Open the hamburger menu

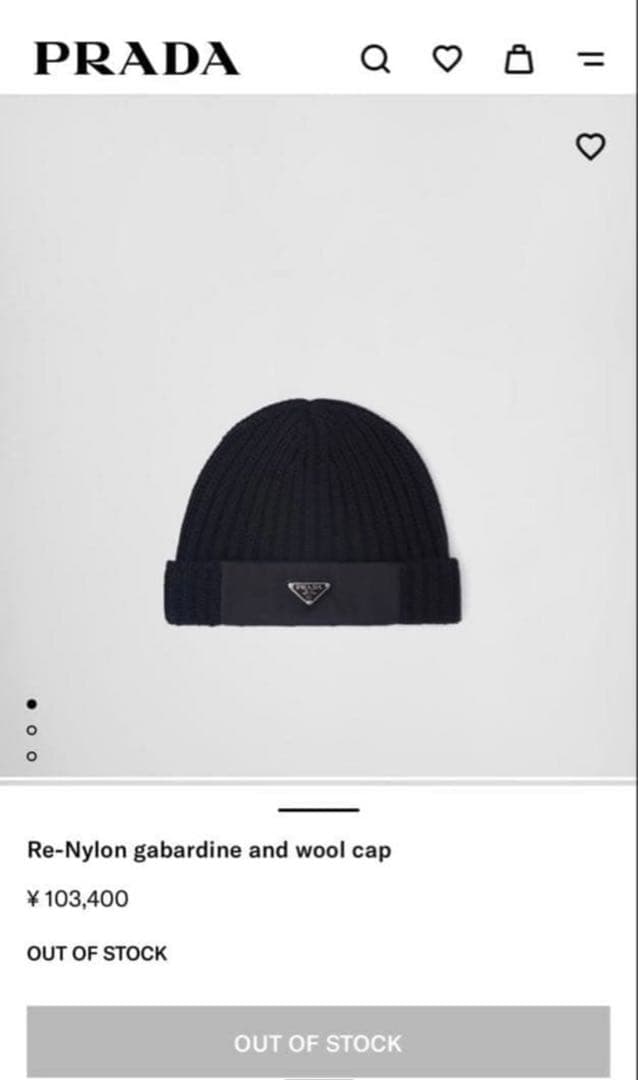(x=593, y=60)
